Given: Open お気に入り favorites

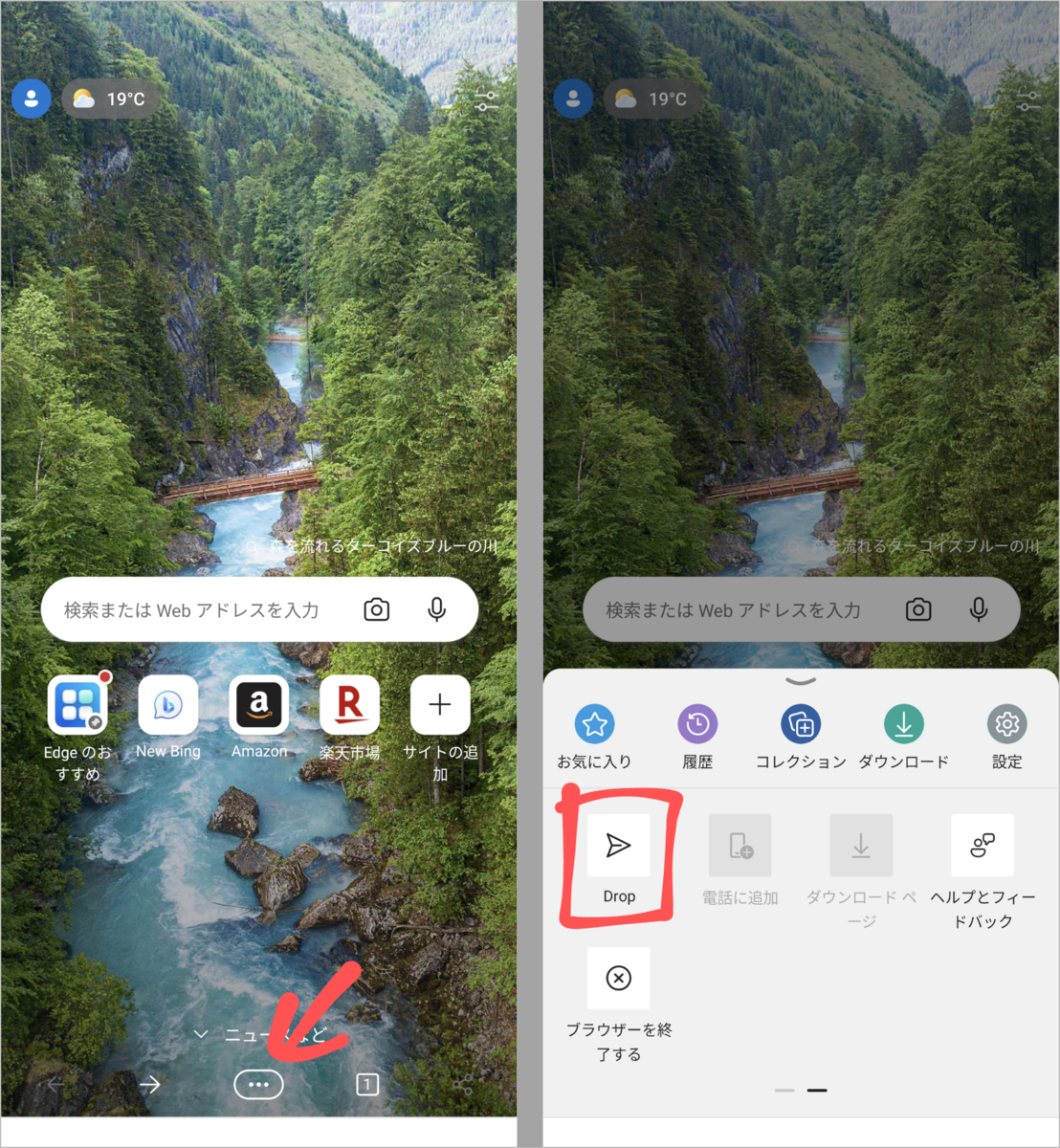Looking at the screenshot, I should [x=595, y=725].
